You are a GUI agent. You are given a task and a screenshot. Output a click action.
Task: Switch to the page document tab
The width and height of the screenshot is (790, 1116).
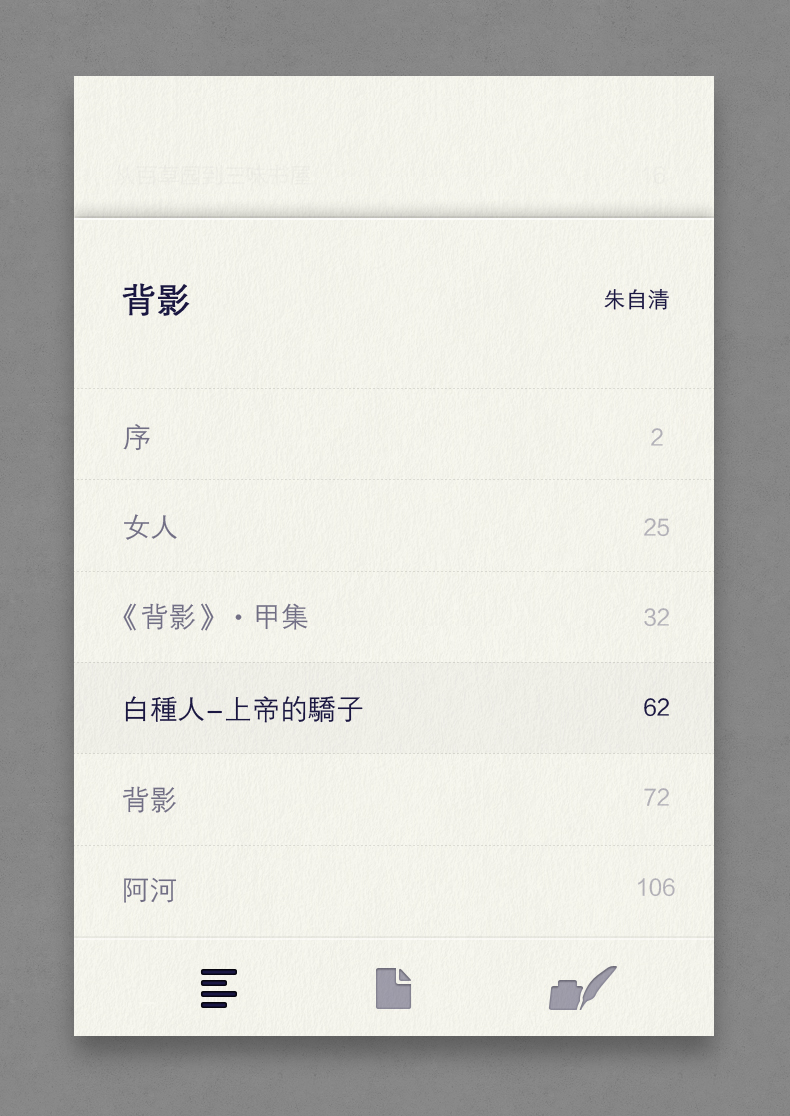[x=393, y=988]
